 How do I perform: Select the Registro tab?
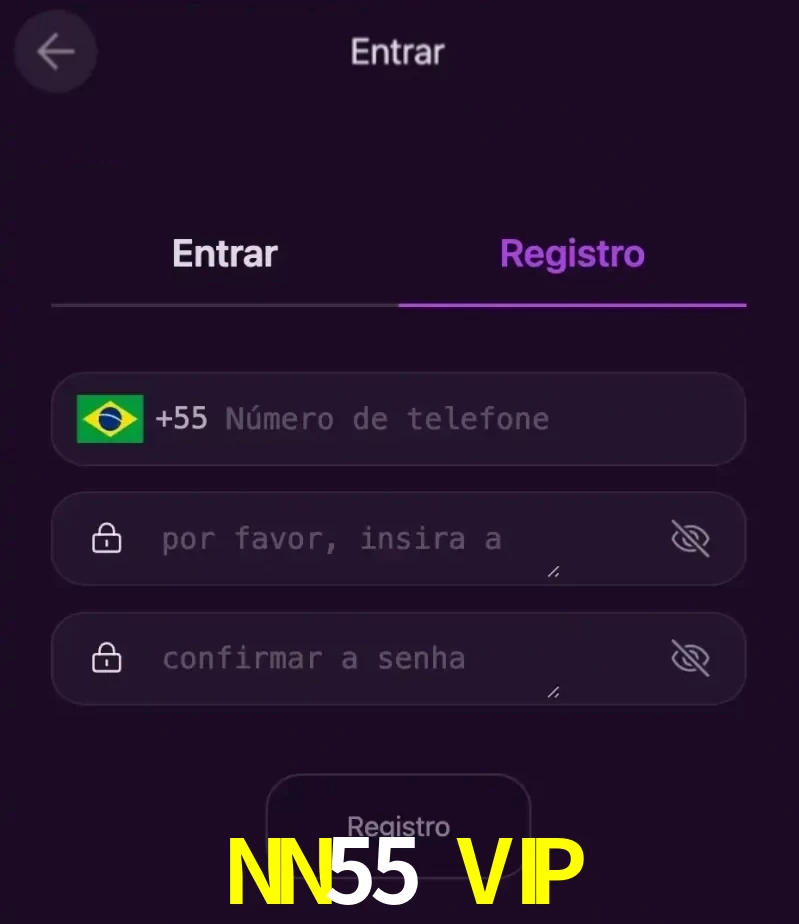572,254
